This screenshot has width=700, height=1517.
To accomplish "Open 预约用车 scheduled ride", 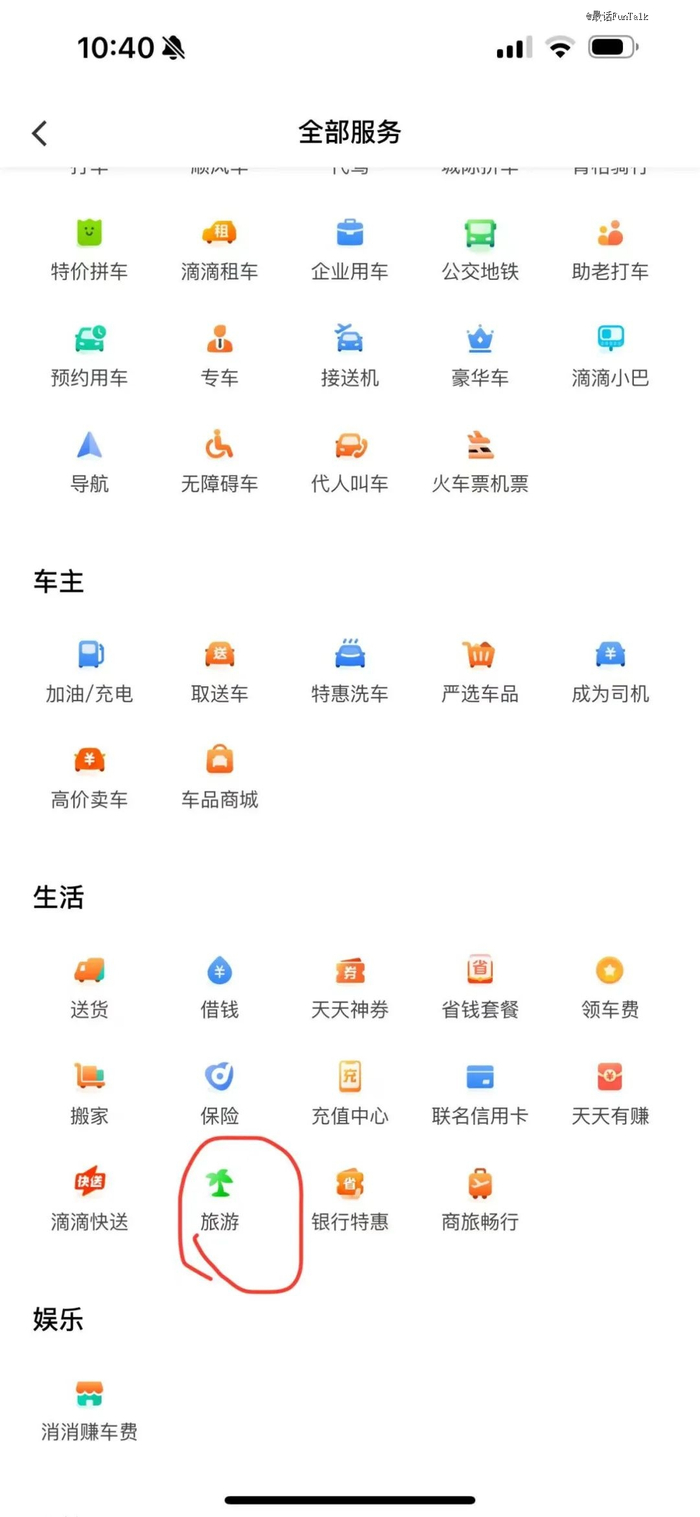I will pyautogui.click(x=90, y=356).
